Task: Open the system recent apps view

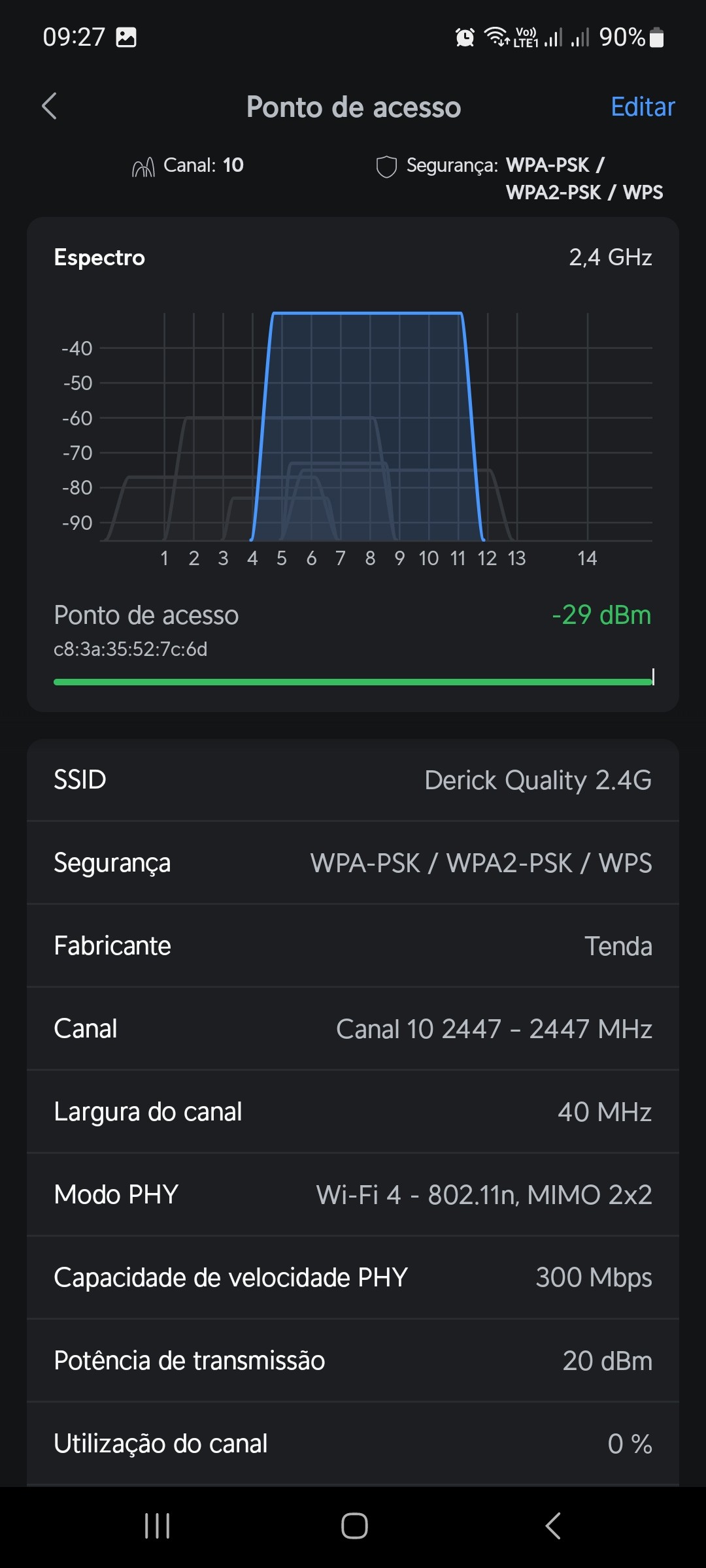Action: coord(157,1526)
